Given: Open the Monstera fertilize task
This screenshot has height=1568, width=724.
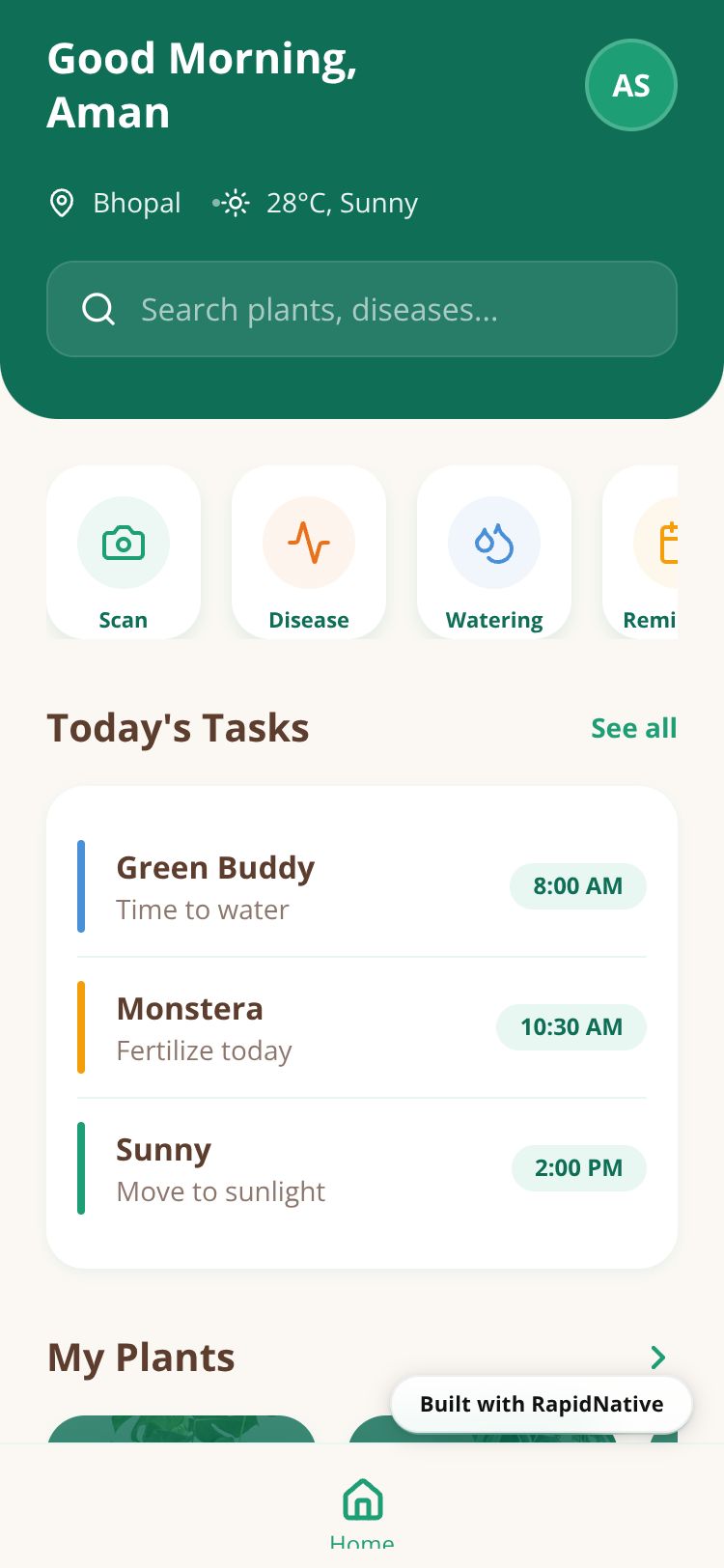Looking at the screenshot, I should tap(361, 1027).
